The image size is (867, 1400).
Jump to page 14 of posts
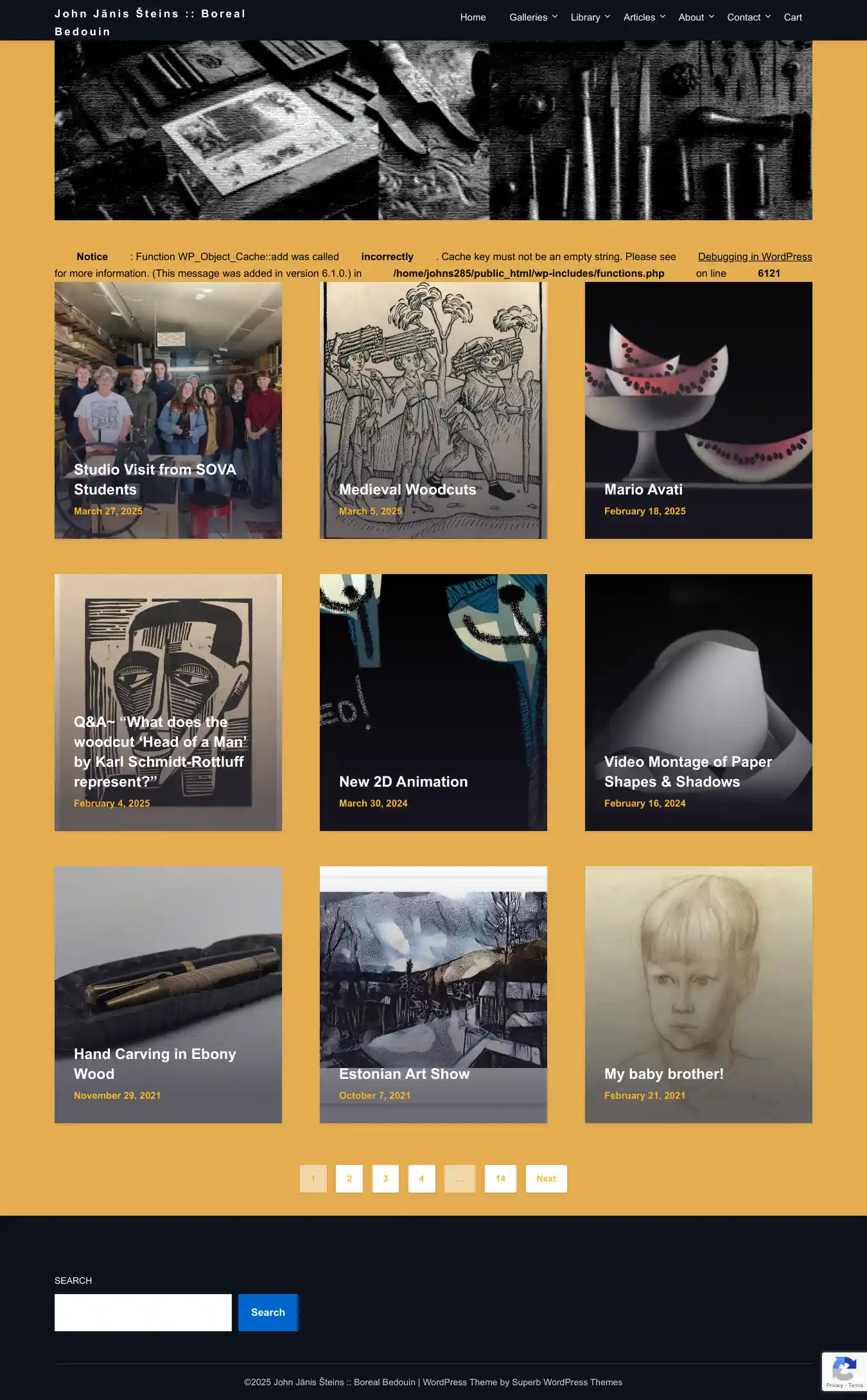(x=500, y=1178)
